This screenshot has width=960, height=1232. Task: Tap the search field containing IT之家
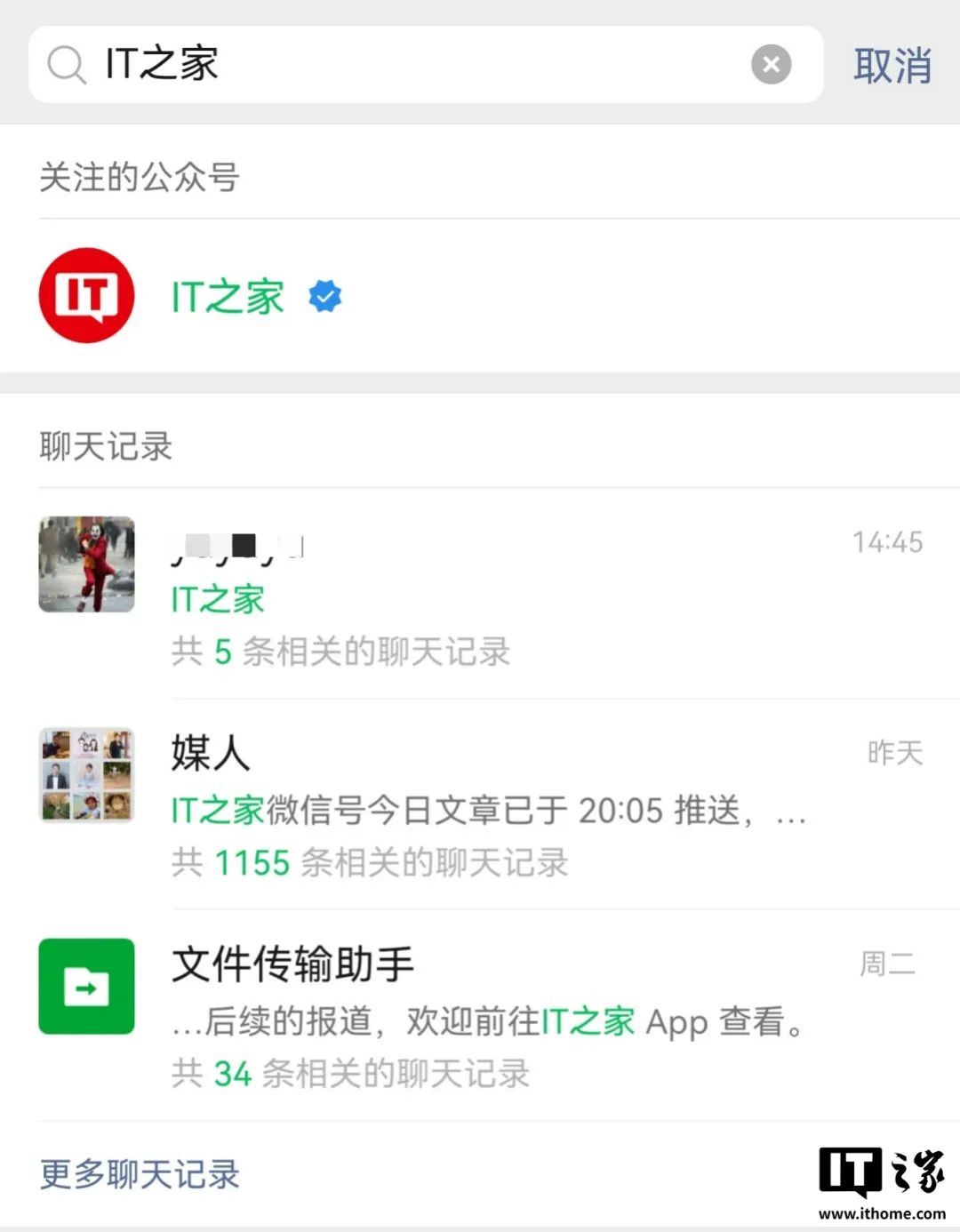click(x=400, y=64)
